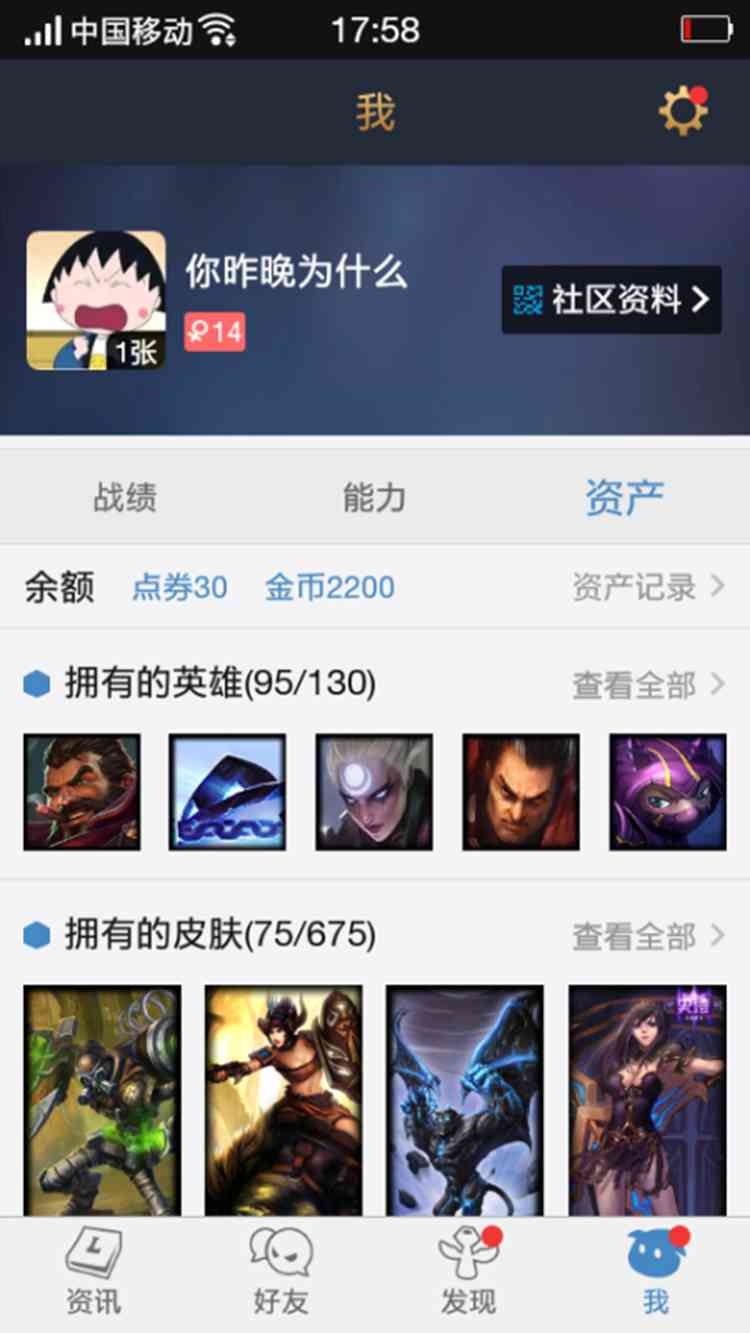
Task: Switch to the 战绩 tab
Action: [x=125, y=497]
